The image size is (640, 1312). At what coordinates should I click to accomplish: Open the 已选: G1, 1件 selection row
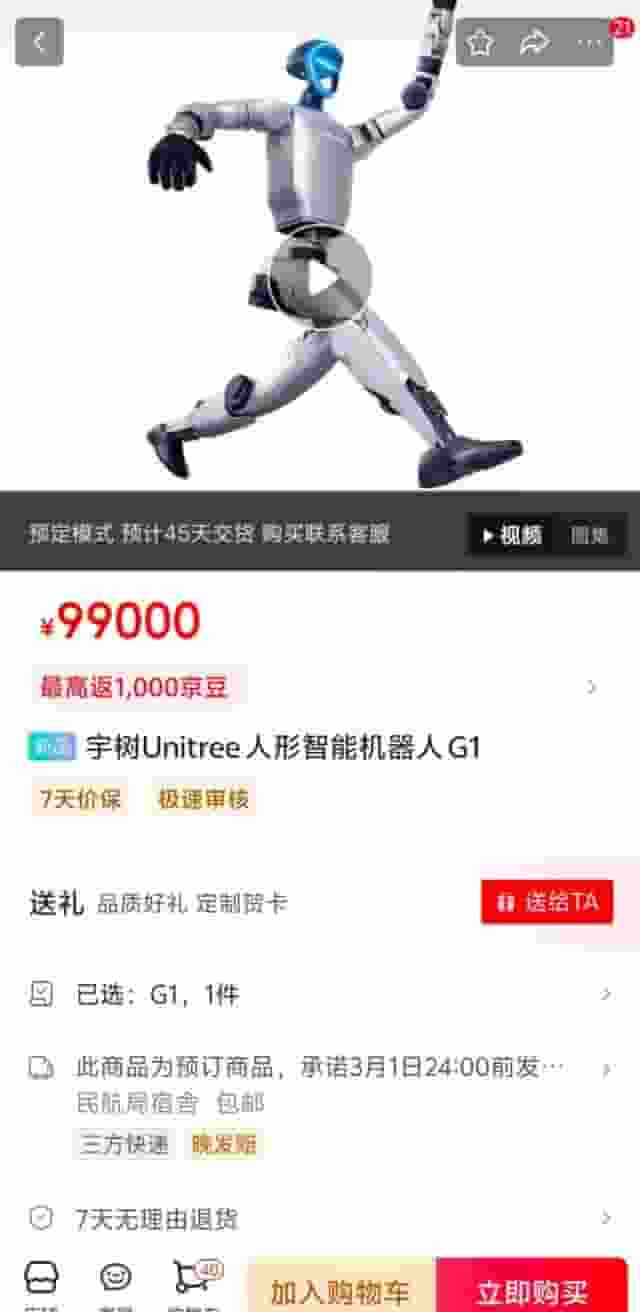(x=320, y=994)
